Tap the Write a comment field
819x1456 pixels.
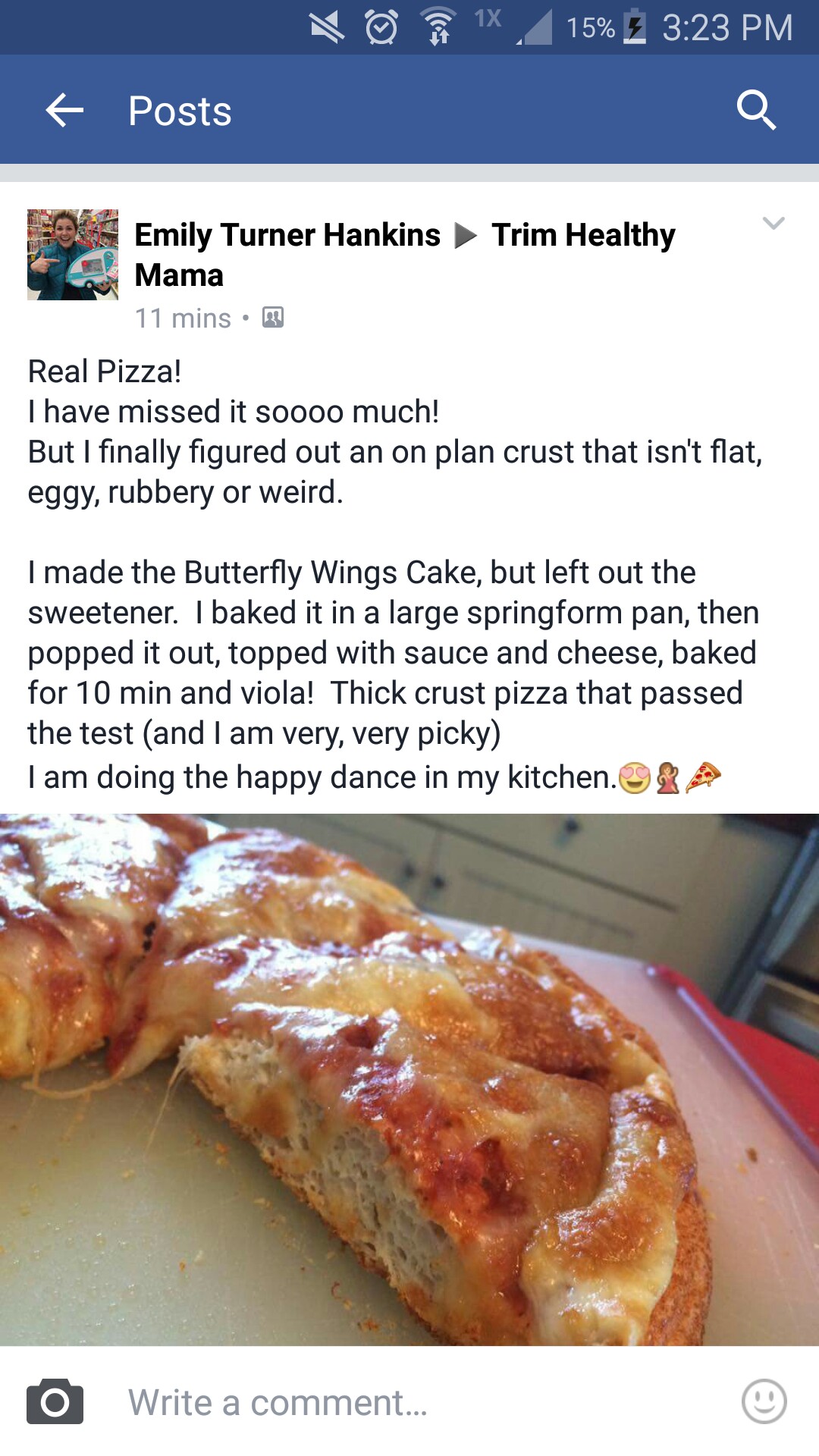click(409, 1402)
